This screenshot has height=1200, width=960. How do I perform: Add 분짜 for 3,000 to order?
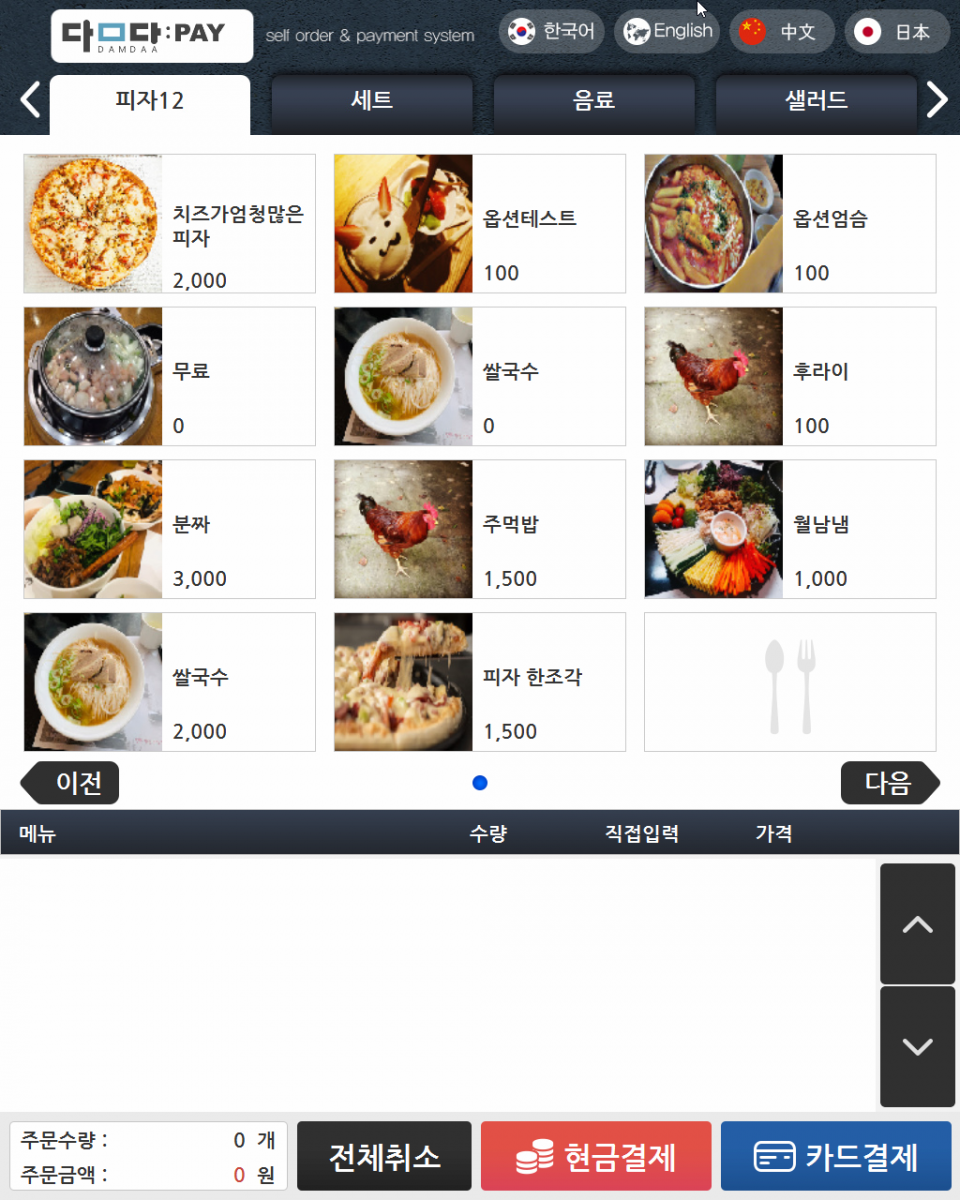[x=169, y=529]
